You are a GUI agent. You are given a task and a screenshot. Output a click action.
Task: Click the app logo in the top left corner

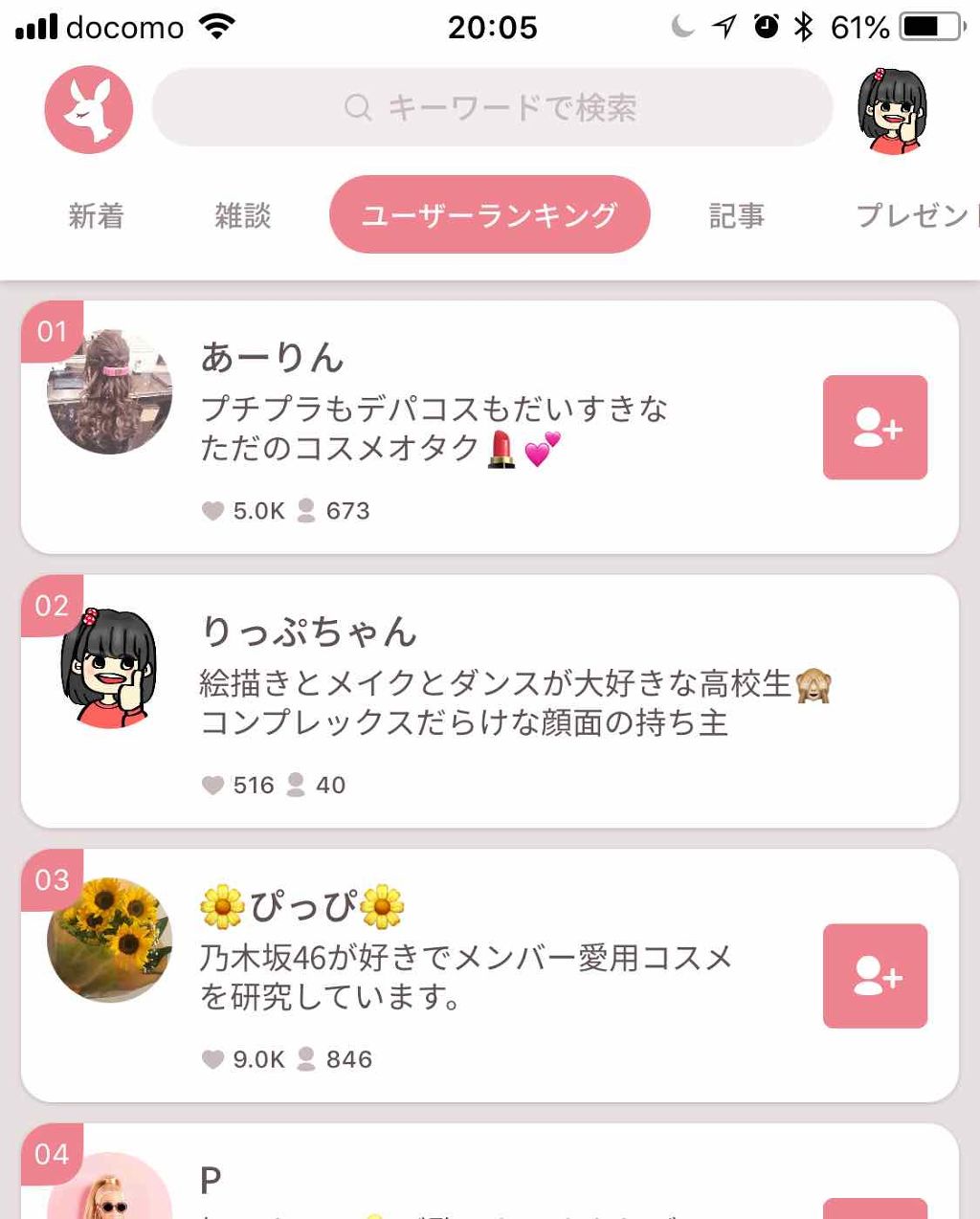(88, 109)
